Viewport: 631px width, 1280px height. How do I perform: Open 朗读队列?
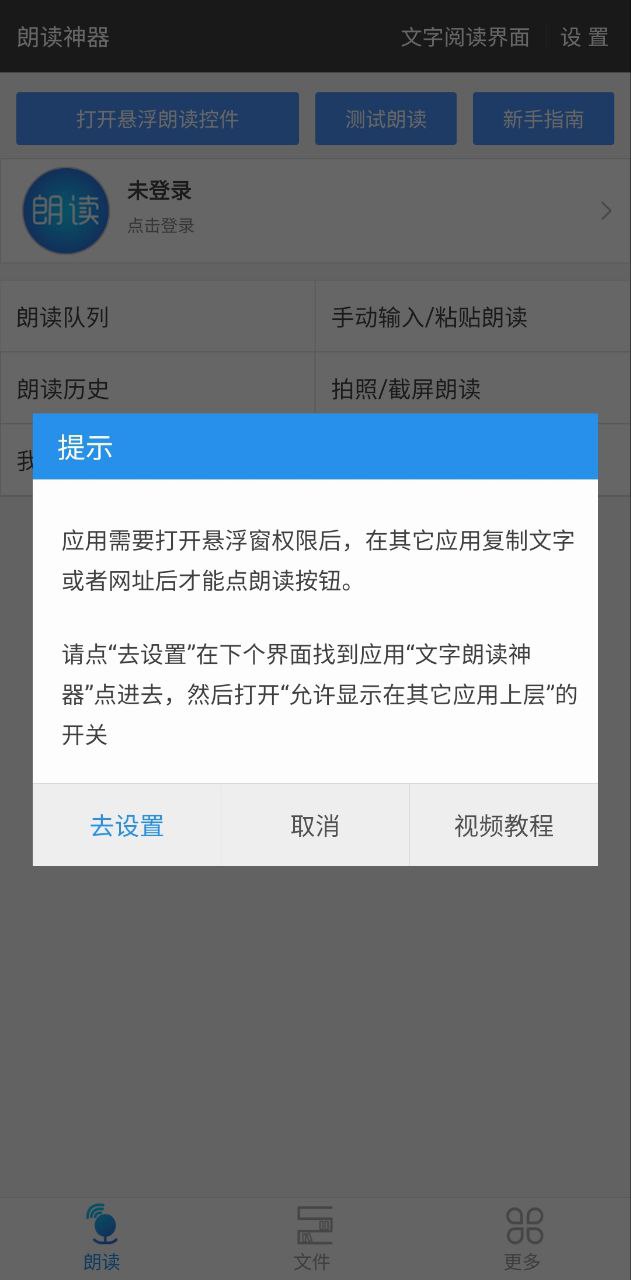point(158,317)
